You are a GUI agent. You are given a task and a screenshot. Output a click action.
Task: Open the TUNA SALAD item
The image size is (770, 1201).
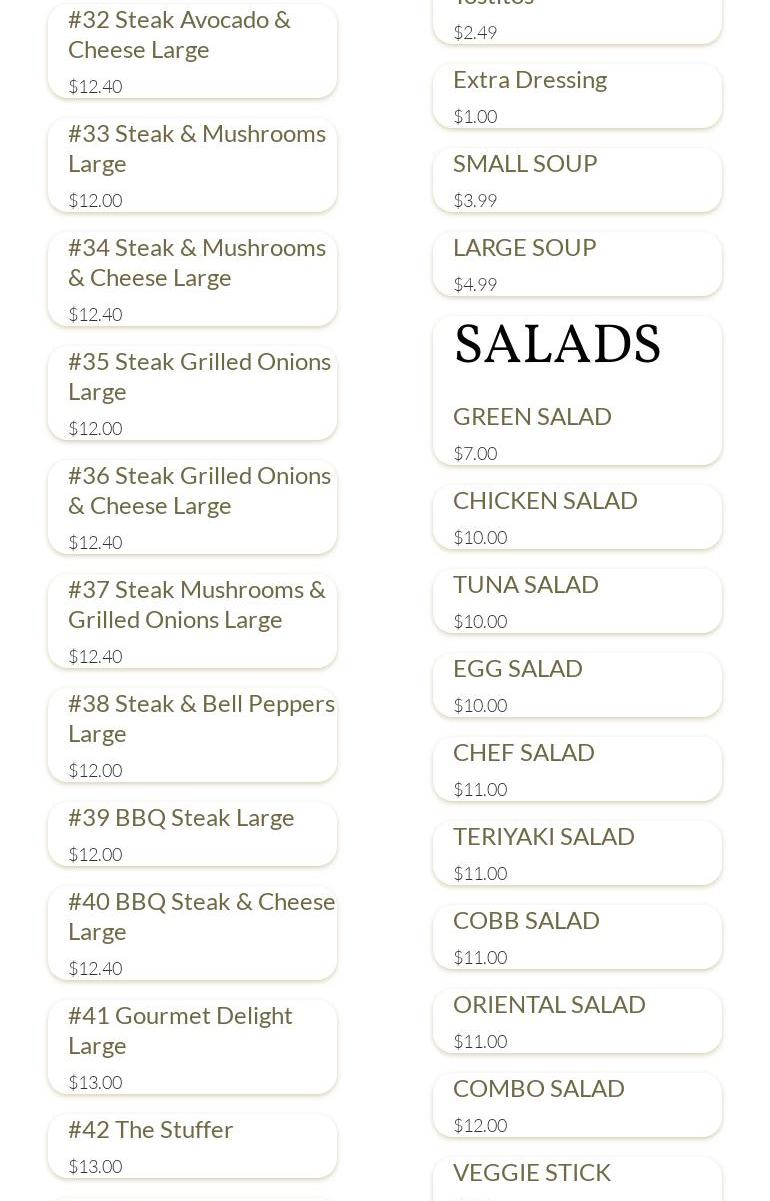coord(577,601)
